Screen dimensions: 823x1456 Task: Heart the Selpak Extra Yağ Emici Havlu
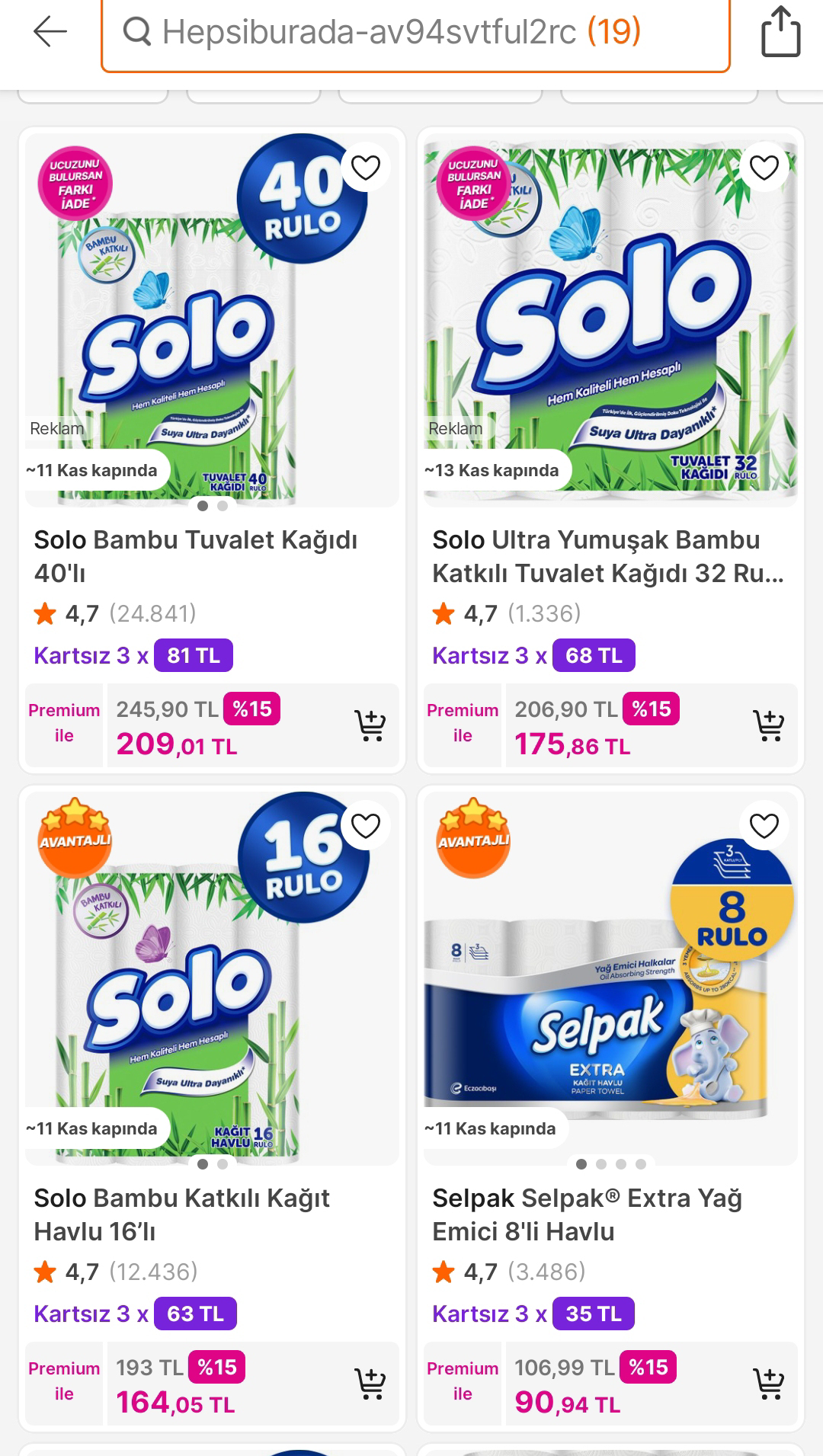click(x=764, y=825)
